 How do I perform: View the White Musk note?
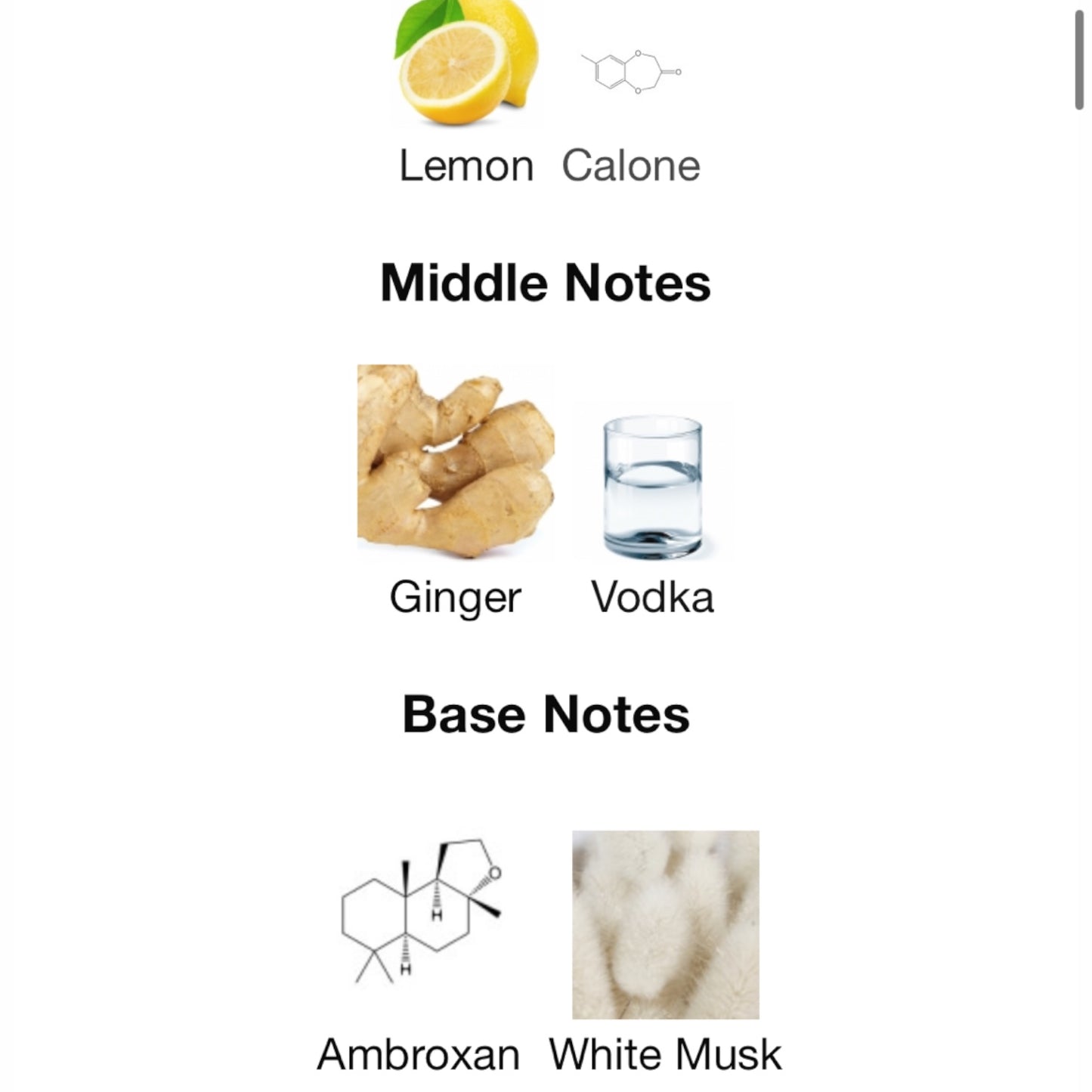click(665, 924)
